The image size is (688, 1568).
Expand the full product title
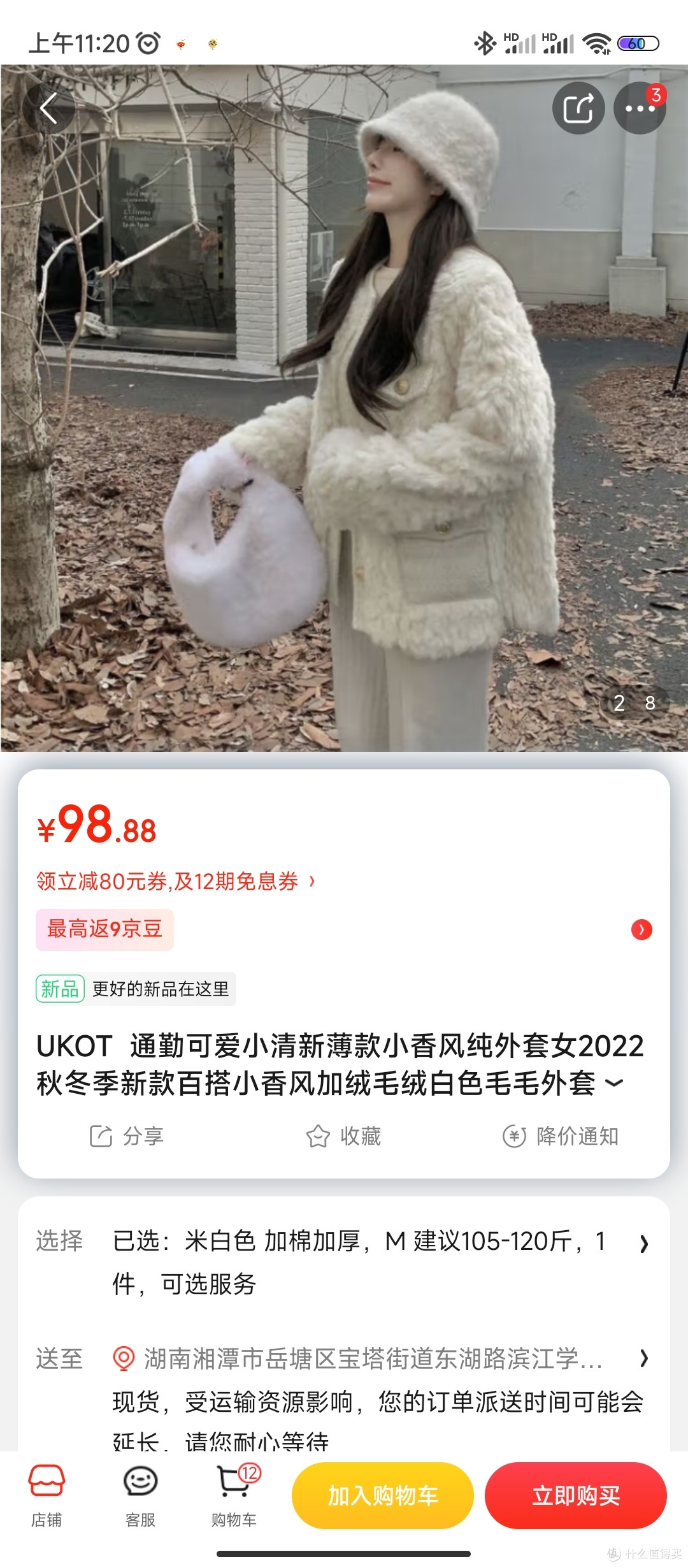click(x=614, y=1082)
